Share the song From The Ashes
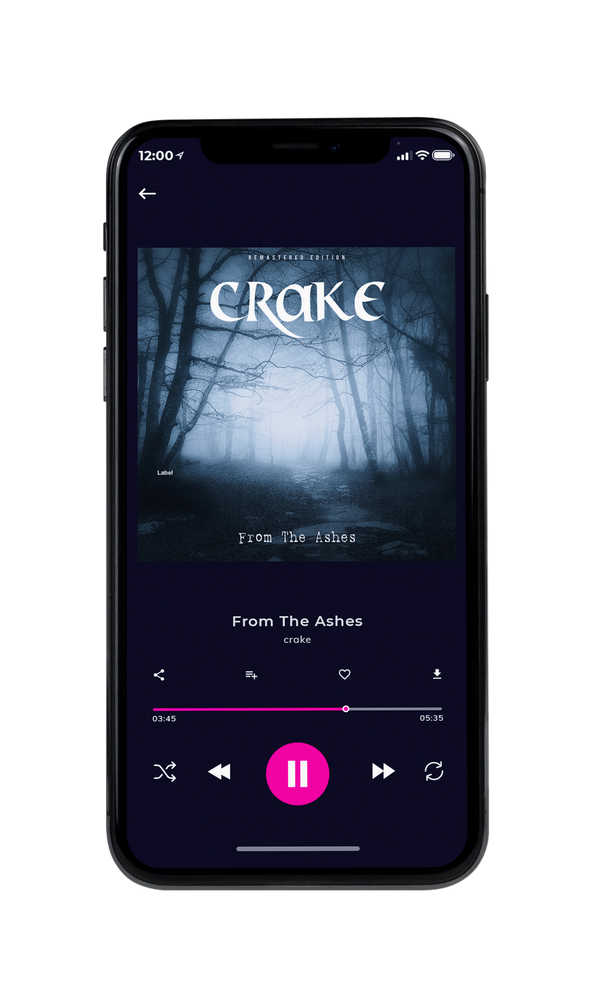This screenshot has height=1000, width=600. point(159,675)
